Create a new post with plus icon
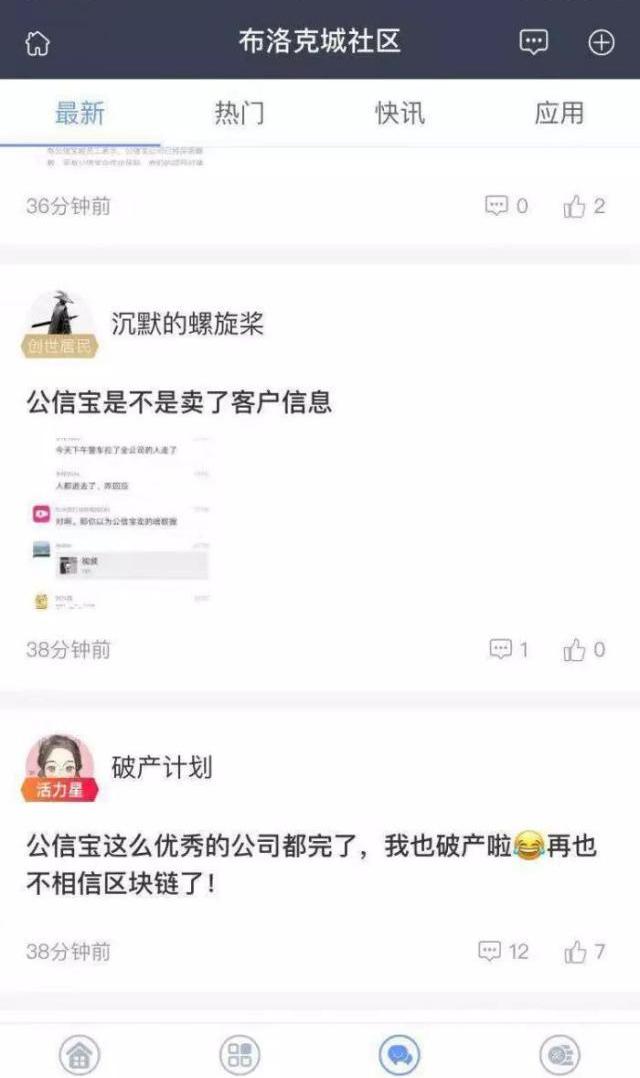The image size is (640, 1078). tap(600, 42)
